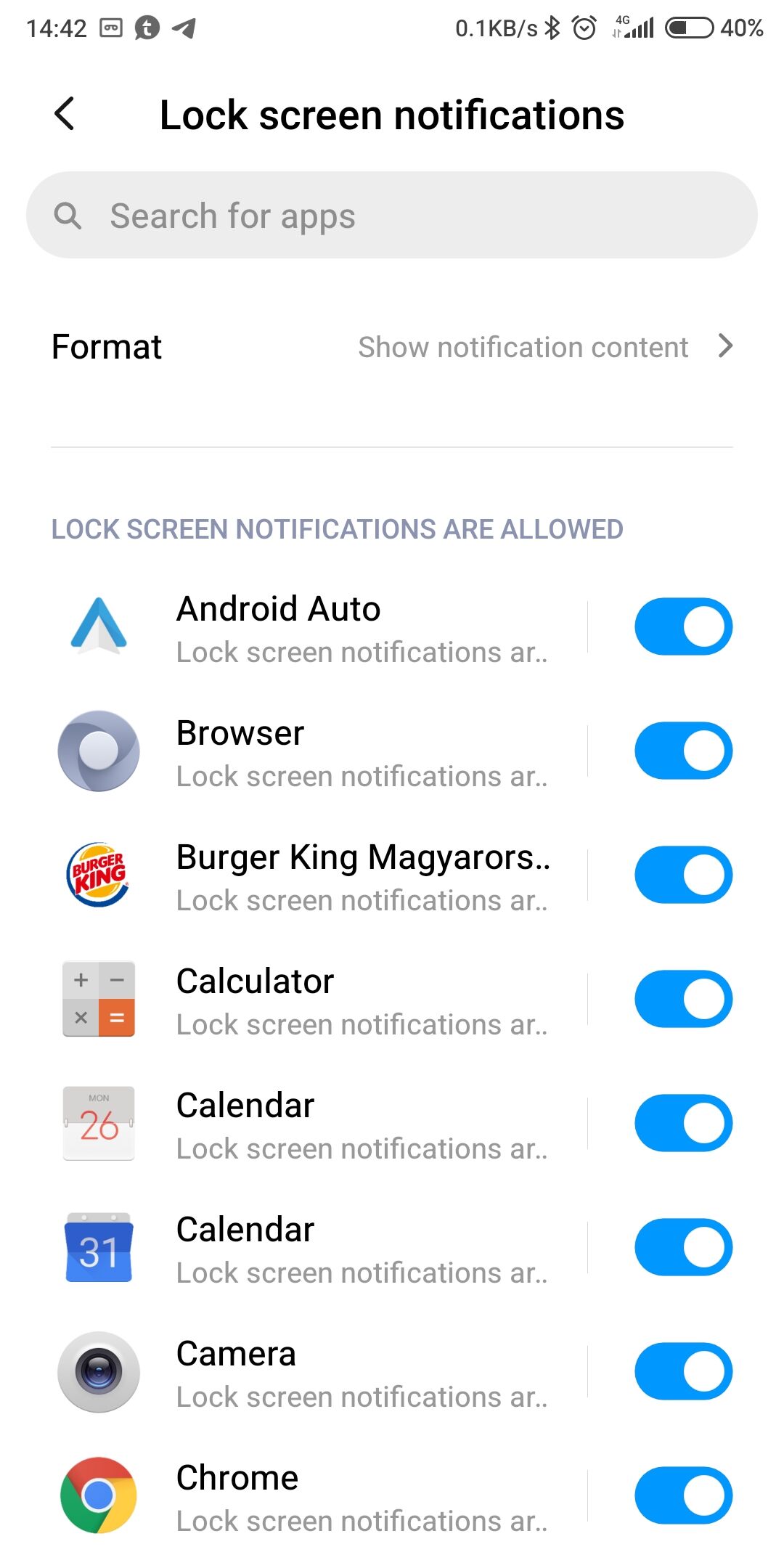Image resolution: width=784 pixels, height=1568 pixels.
Task: Toggle off Chrome lock screen notifications
Action: tap(683, 1495)
